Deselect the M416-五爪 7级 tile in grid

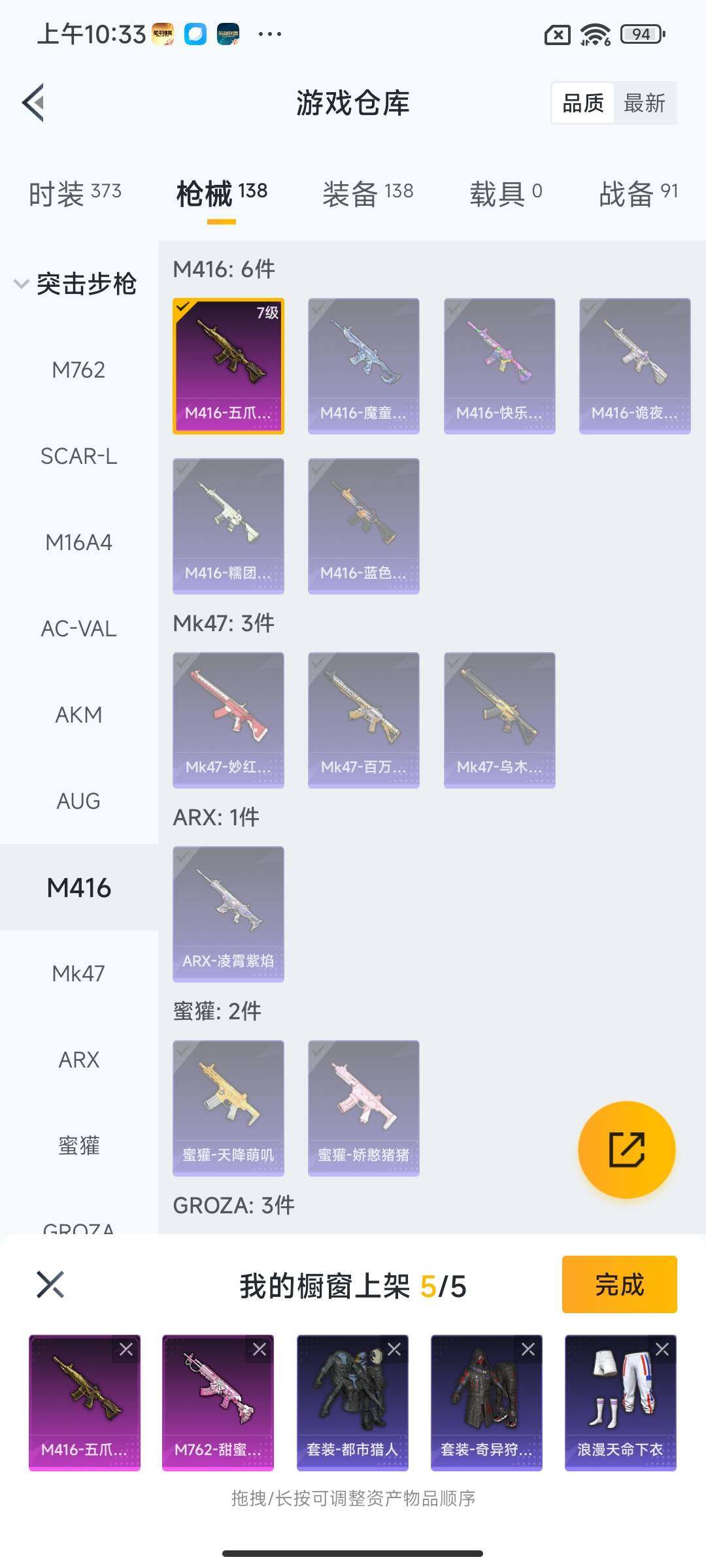tap(228, 366)
